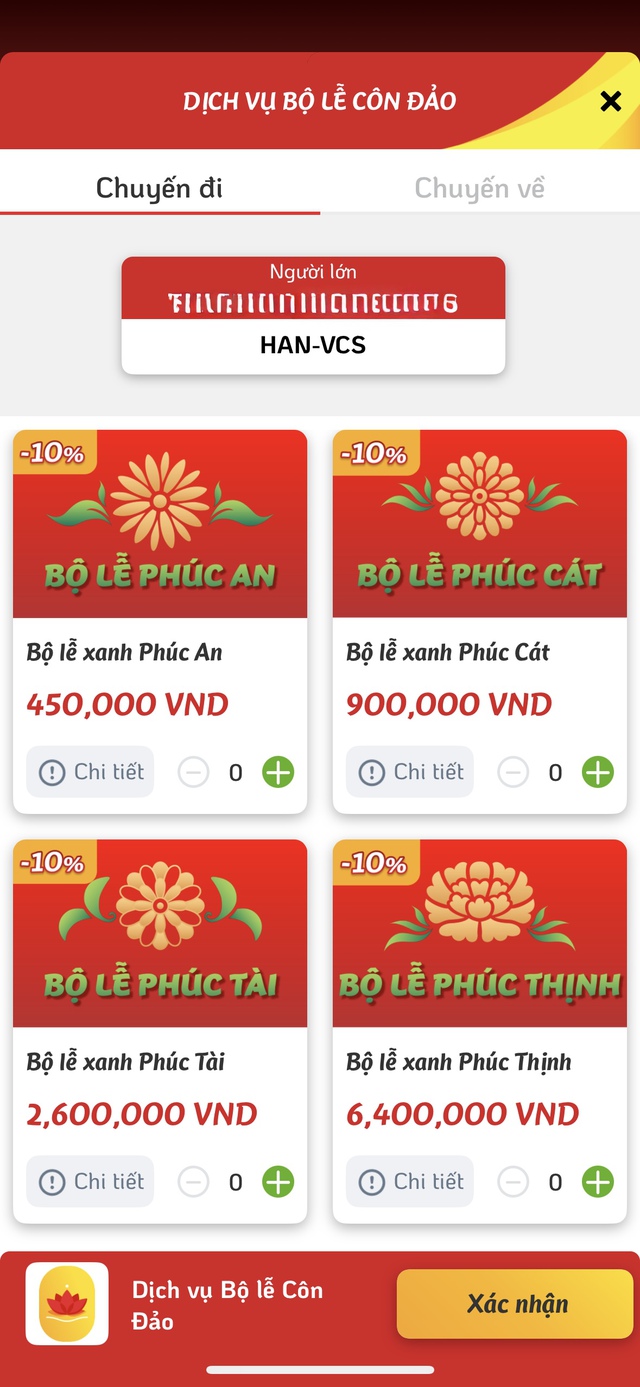640x1387 pixels.
Task: Decrease quantity of Bộ lễ xanh Phúc An
Action: 193,772
